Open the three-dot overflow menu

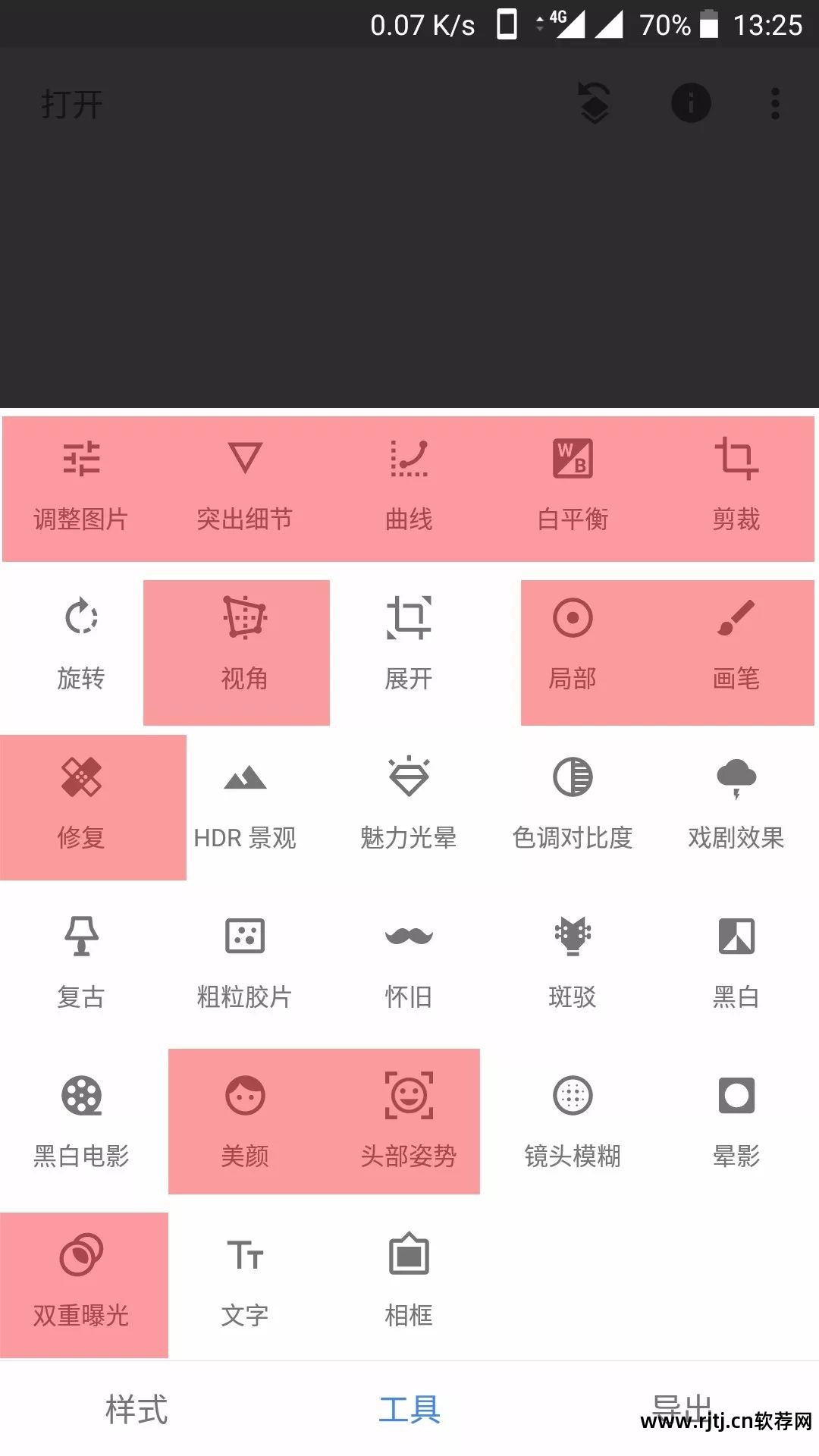(775, 103)
